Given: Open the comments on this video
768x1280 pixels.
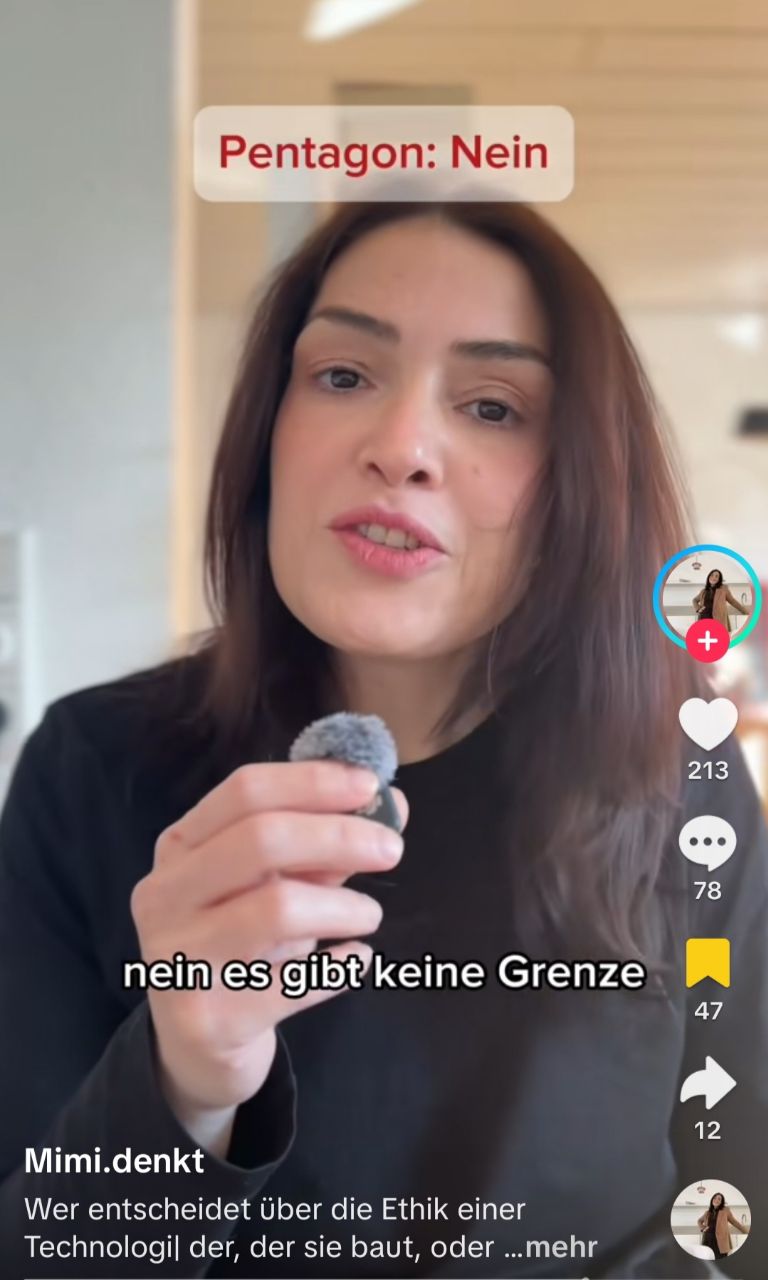Looking at the screenshot, I should 708,844.
